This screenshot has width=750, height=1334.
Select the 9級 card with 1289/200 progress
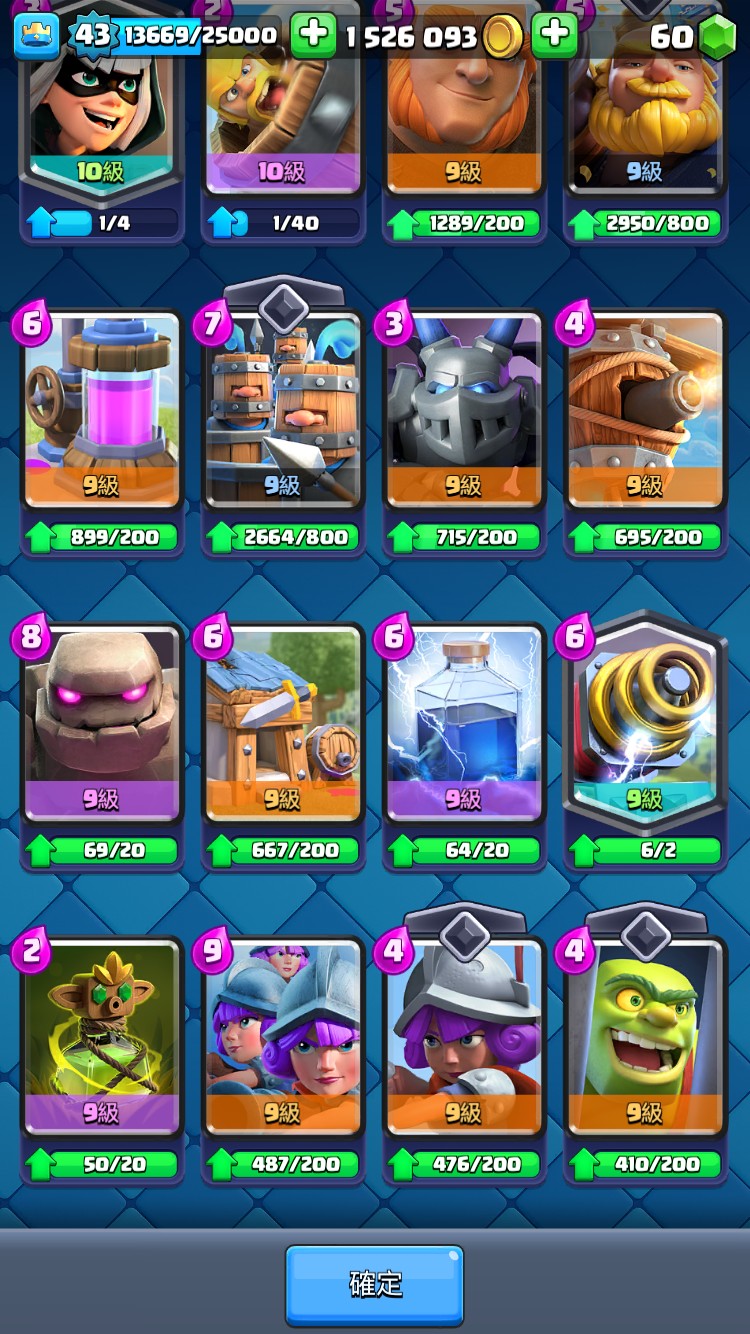coord(464,110)
